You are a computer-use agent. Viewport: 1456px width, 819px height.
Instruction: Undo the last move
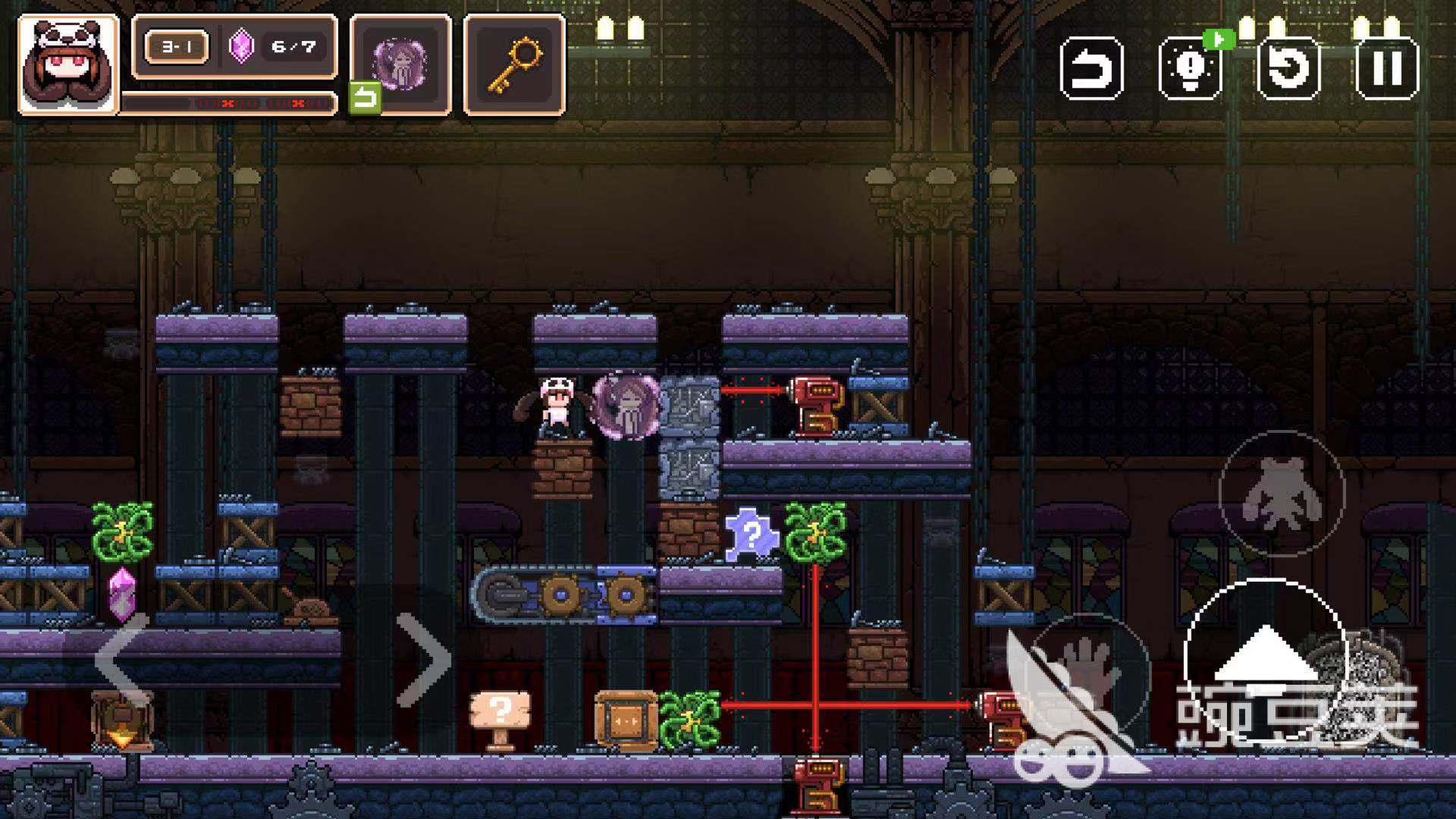point(1090,68)
